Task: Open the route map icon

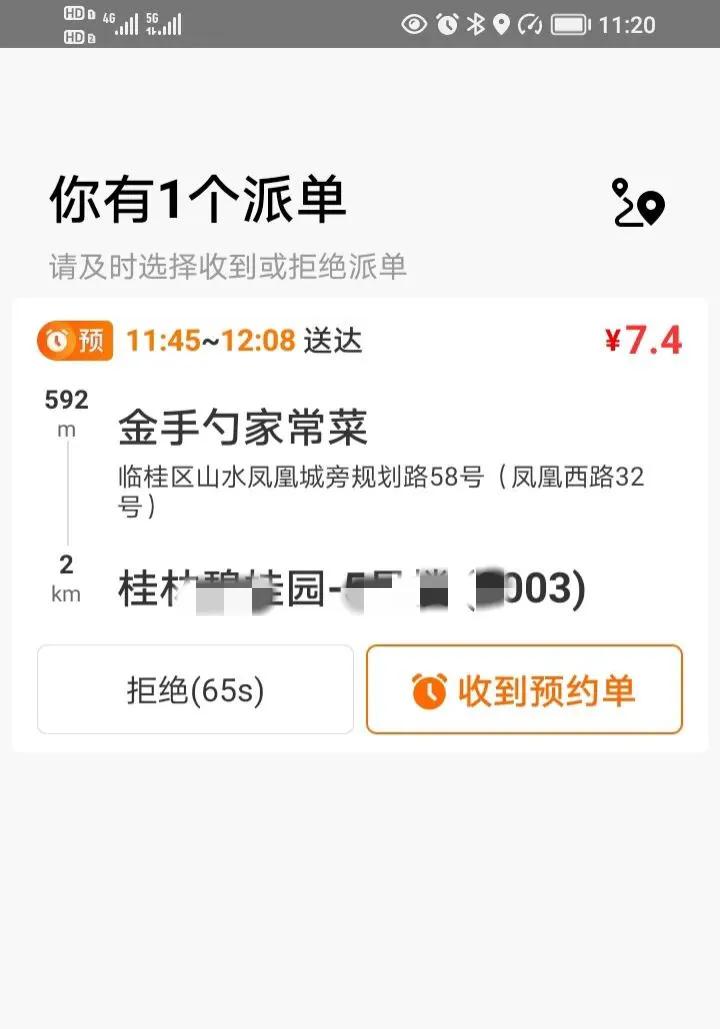Action: tap(640, 203)
